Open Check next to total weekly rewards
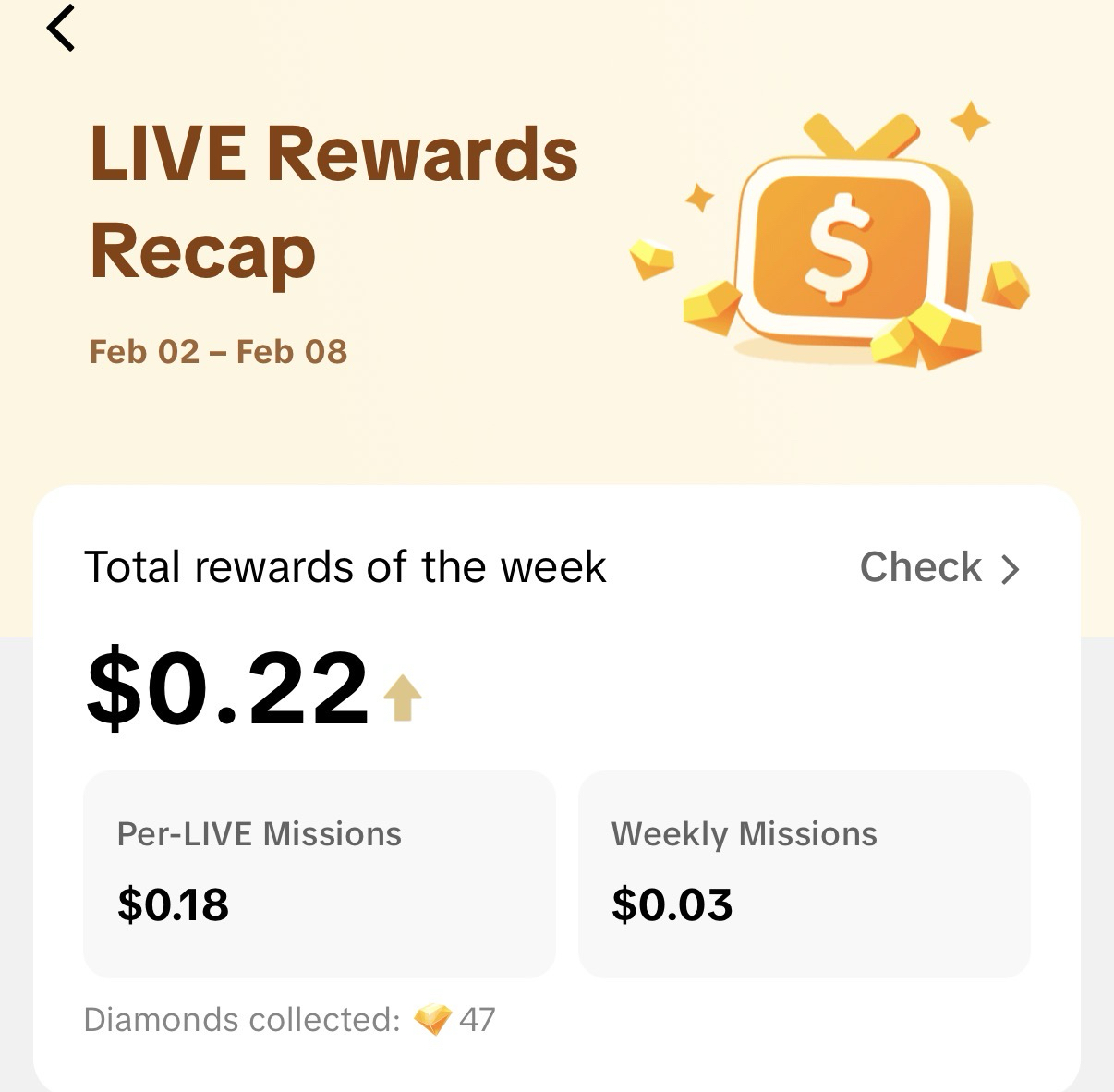The image size is (1114, 1092). click(938, 567)
